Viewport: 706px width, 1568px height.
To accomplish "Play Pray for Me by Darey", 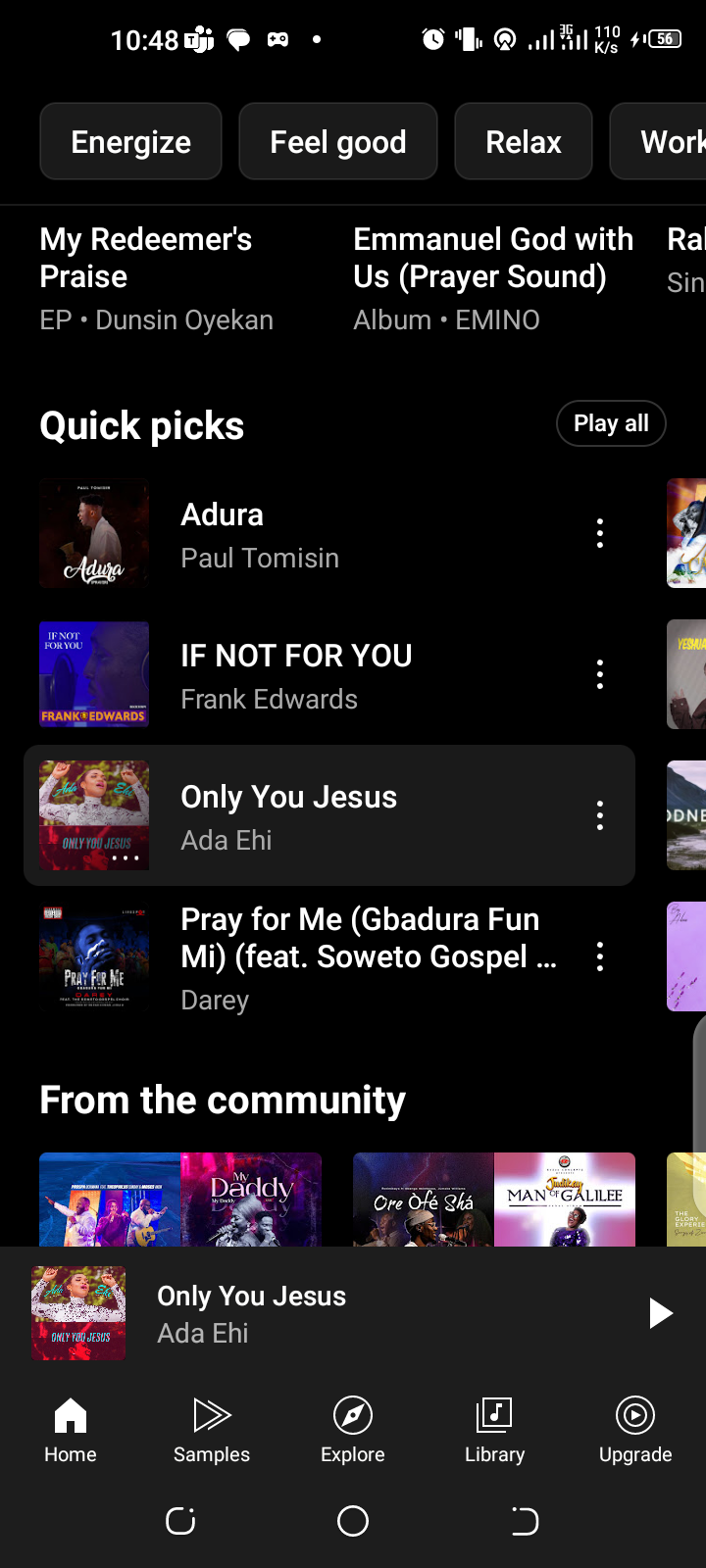I will pos(294,957).
